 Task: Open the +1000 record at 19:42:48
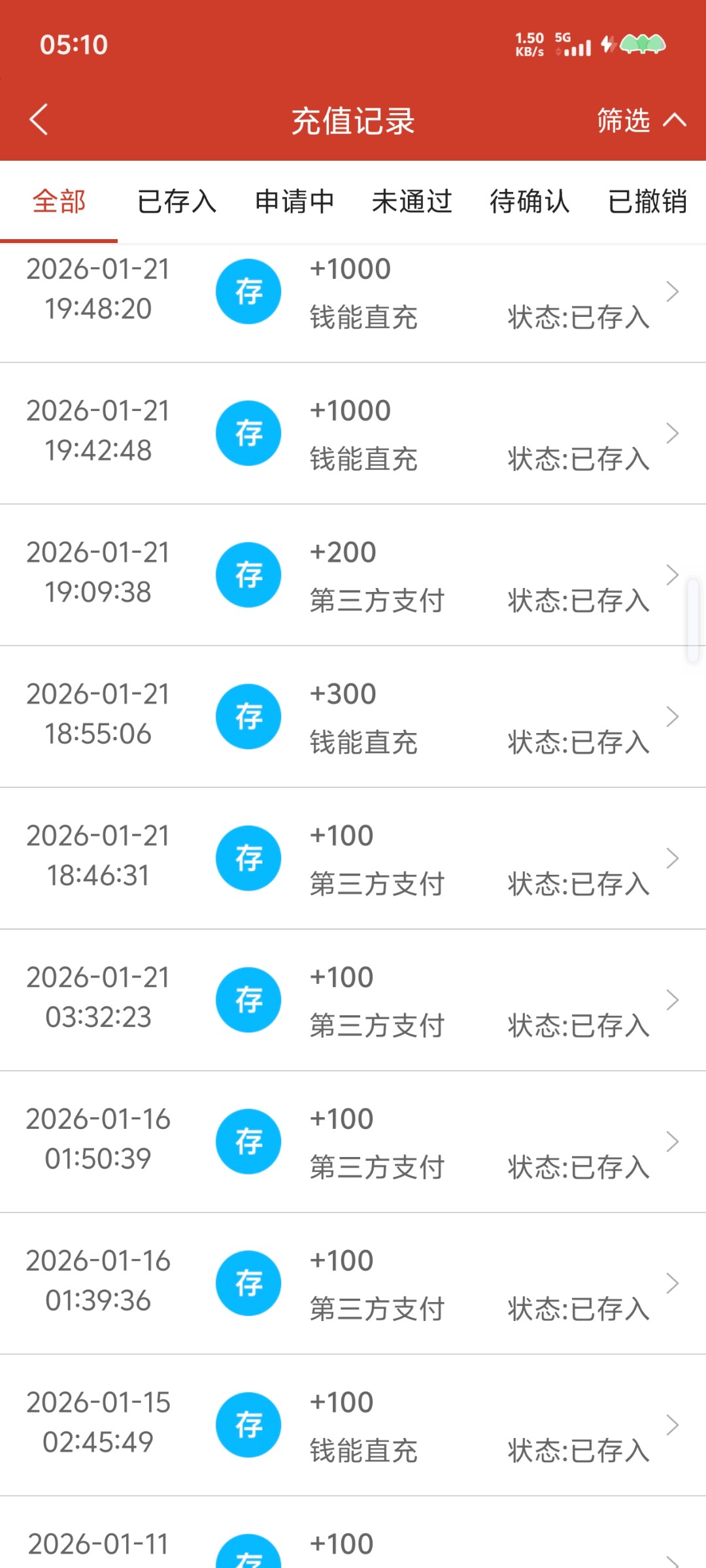(x=353, y=434)
